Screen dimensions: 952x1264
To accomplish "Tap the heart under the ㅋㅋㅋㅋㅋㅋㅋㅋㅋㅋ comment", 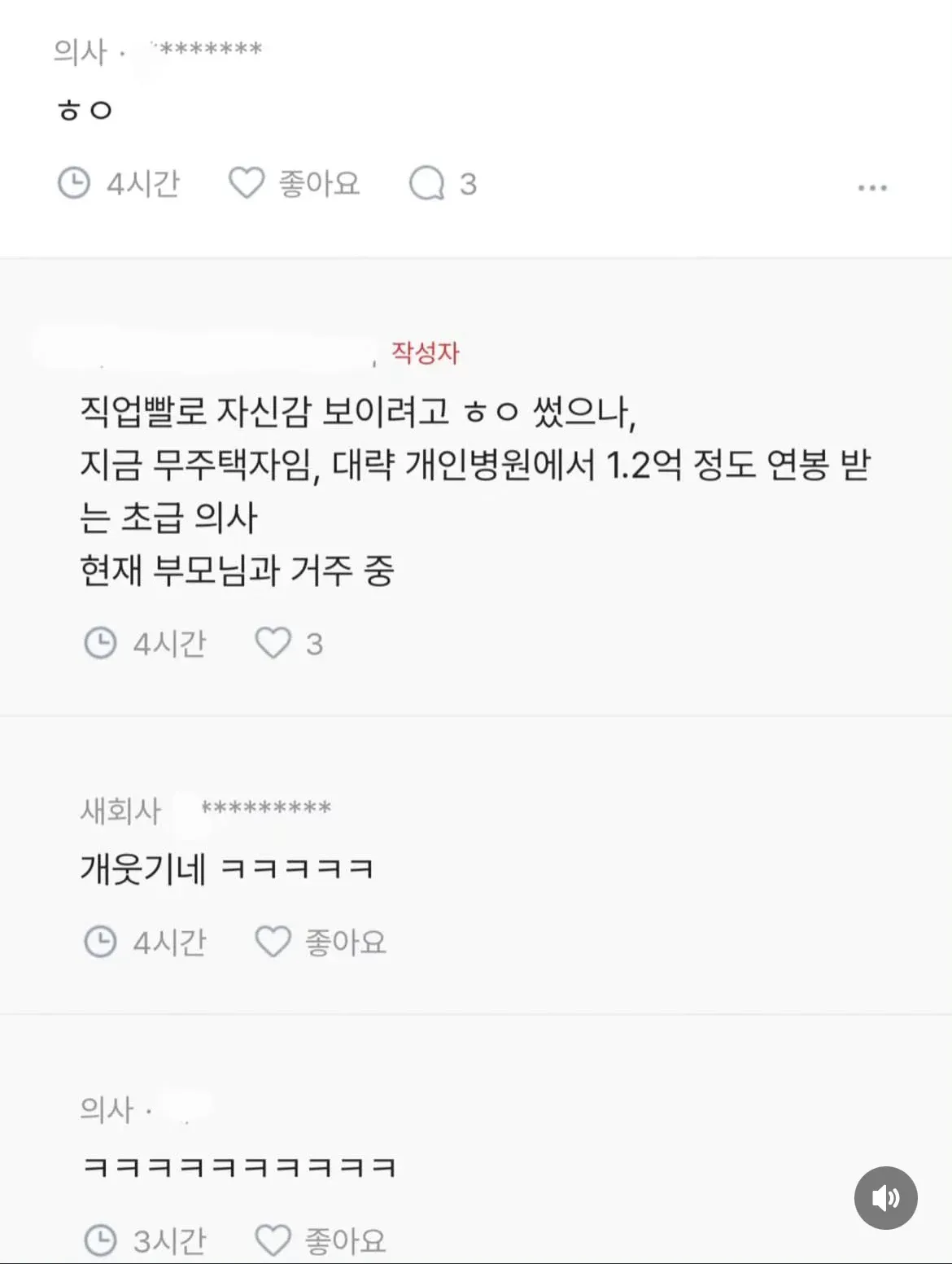I will (x=273, y=1239).
